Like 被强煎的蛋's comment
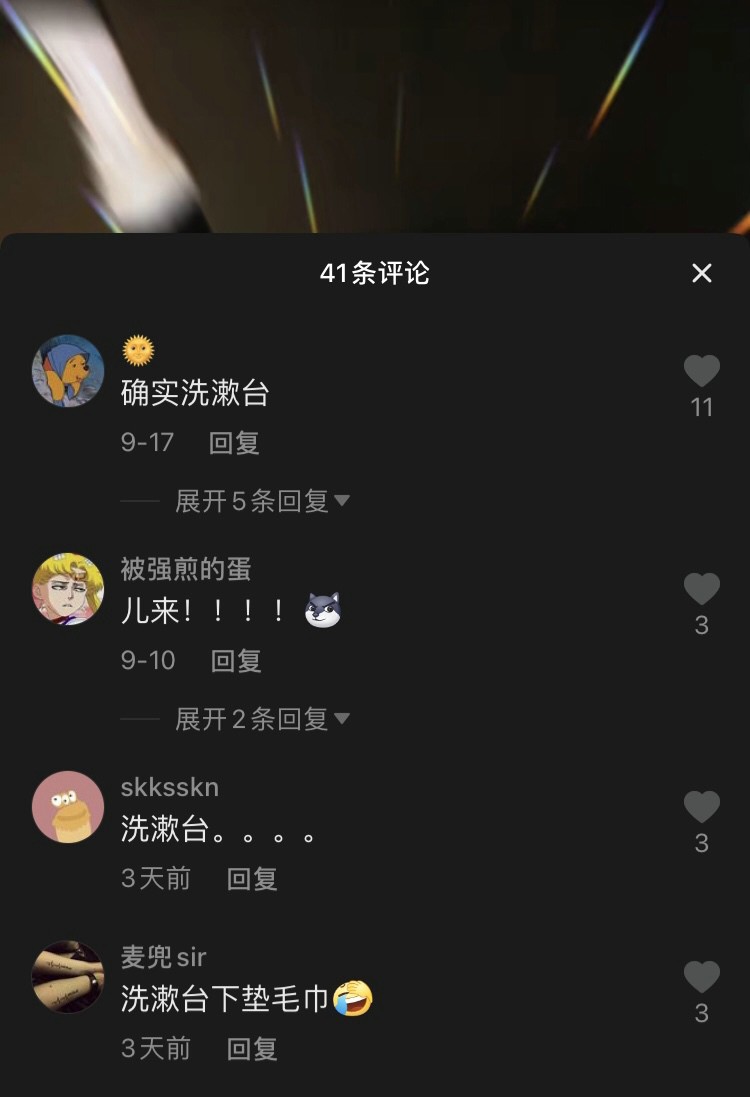Viewport: 750px width, 1097px height. tap(702, 590)
